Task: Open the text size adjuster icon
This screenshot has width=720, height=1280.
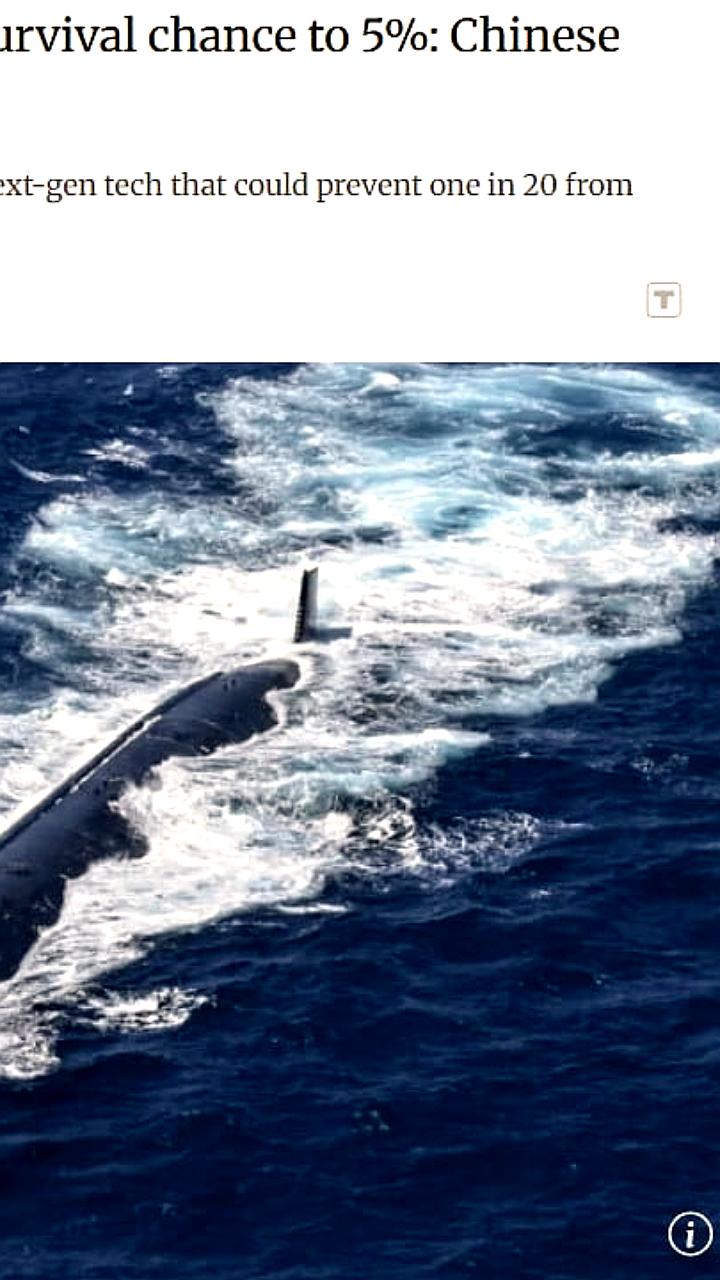Action: pyautogui.click(x=664, y=300)
